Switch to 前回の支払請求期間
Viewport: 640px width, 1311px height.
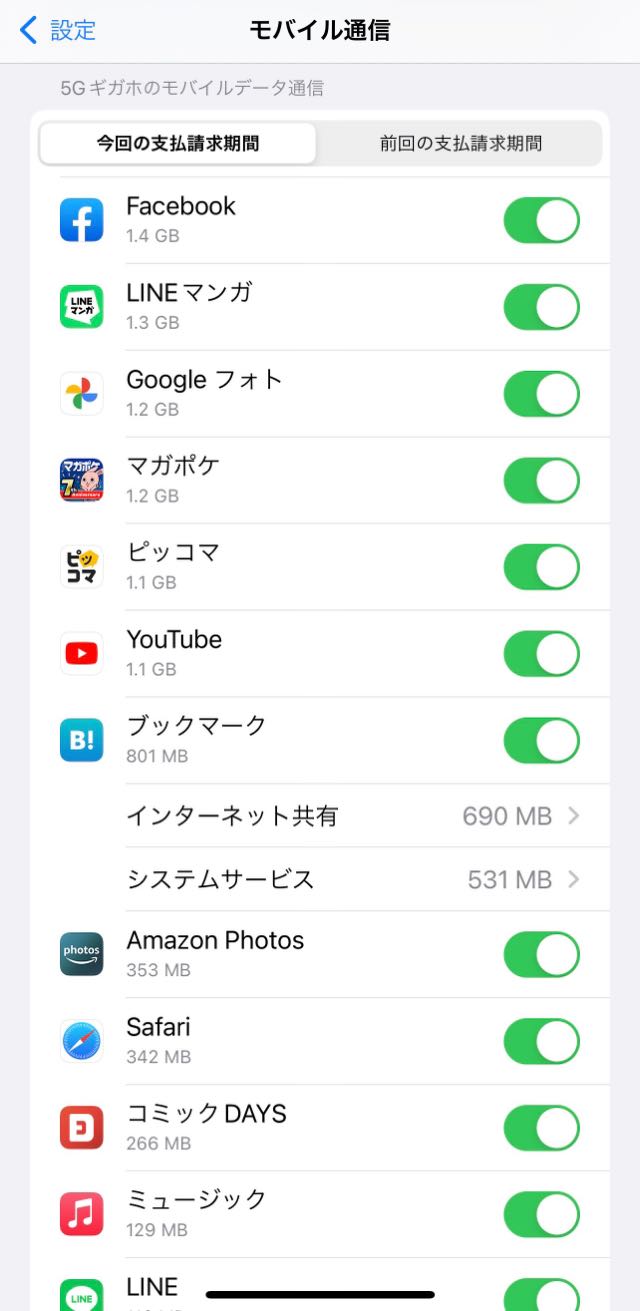(x=460, y=143)
